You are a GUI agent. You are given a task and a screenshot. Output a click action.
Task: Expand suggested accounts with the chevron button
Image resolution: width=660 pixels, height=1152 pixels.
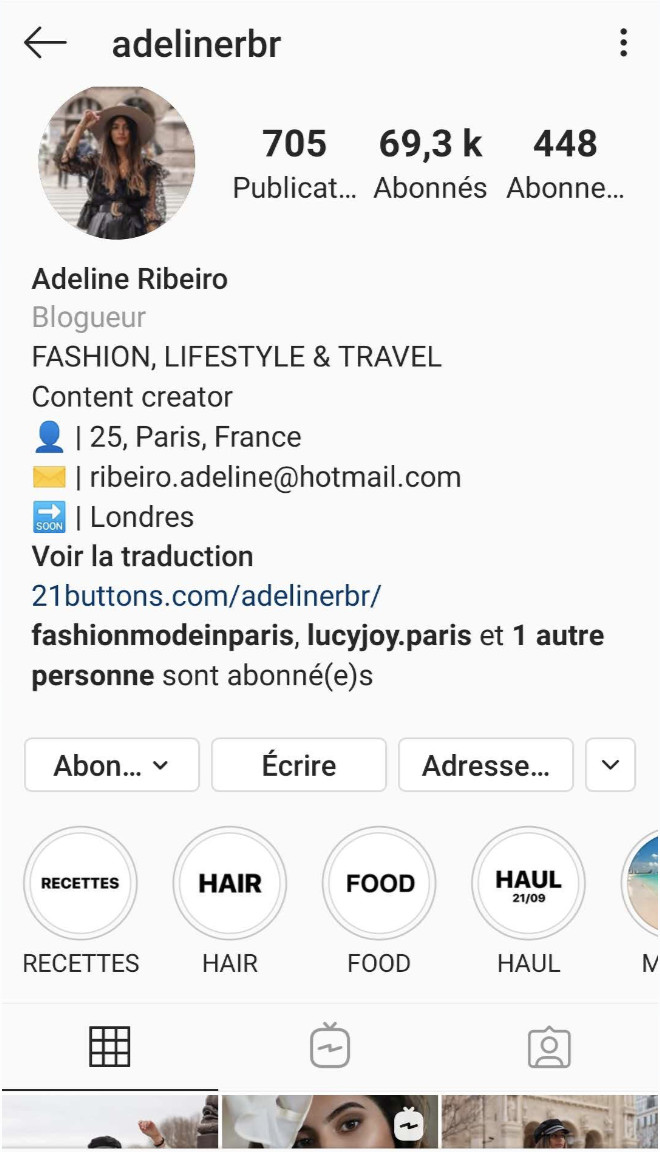click(x=610, y=765)
